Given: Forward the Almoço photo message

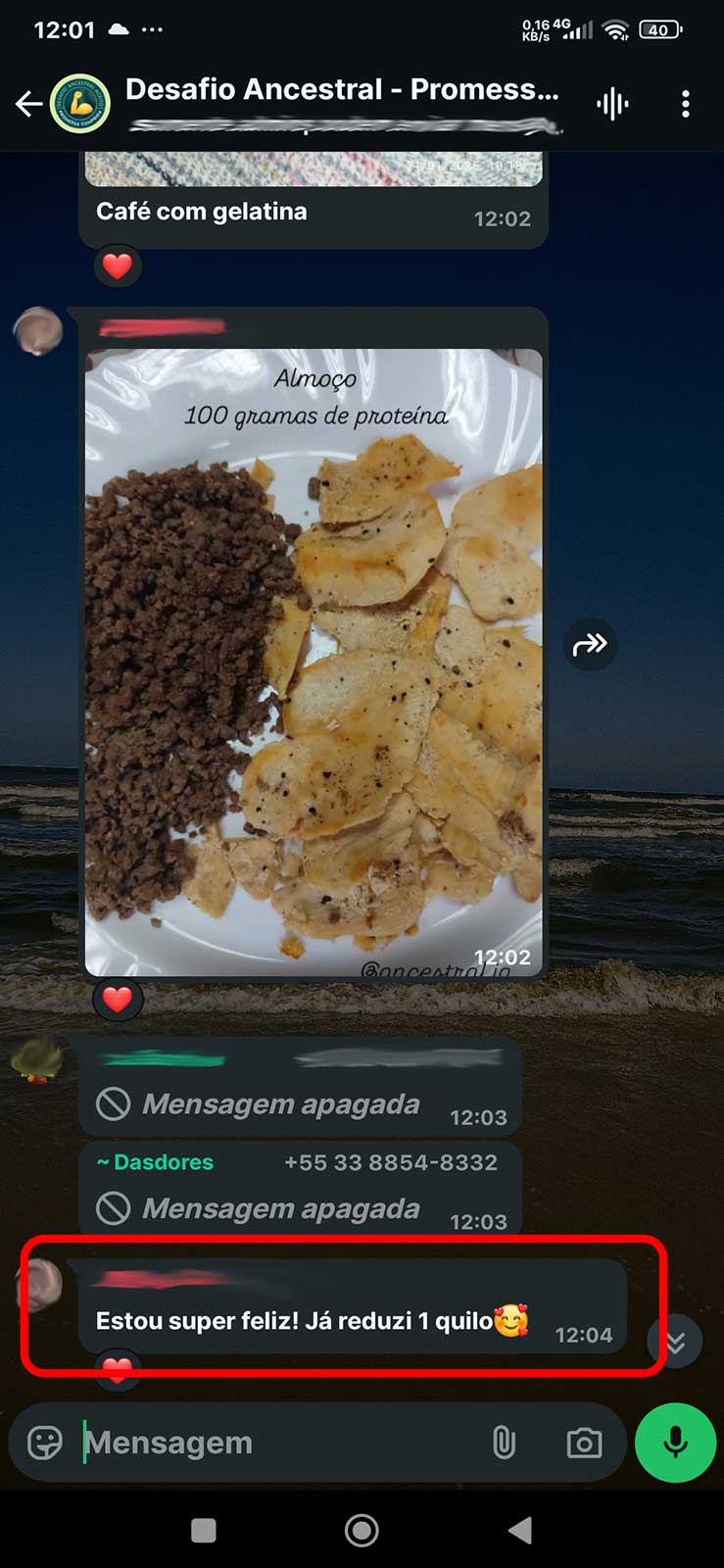Looking at the screenshot, I should [590, 644].
